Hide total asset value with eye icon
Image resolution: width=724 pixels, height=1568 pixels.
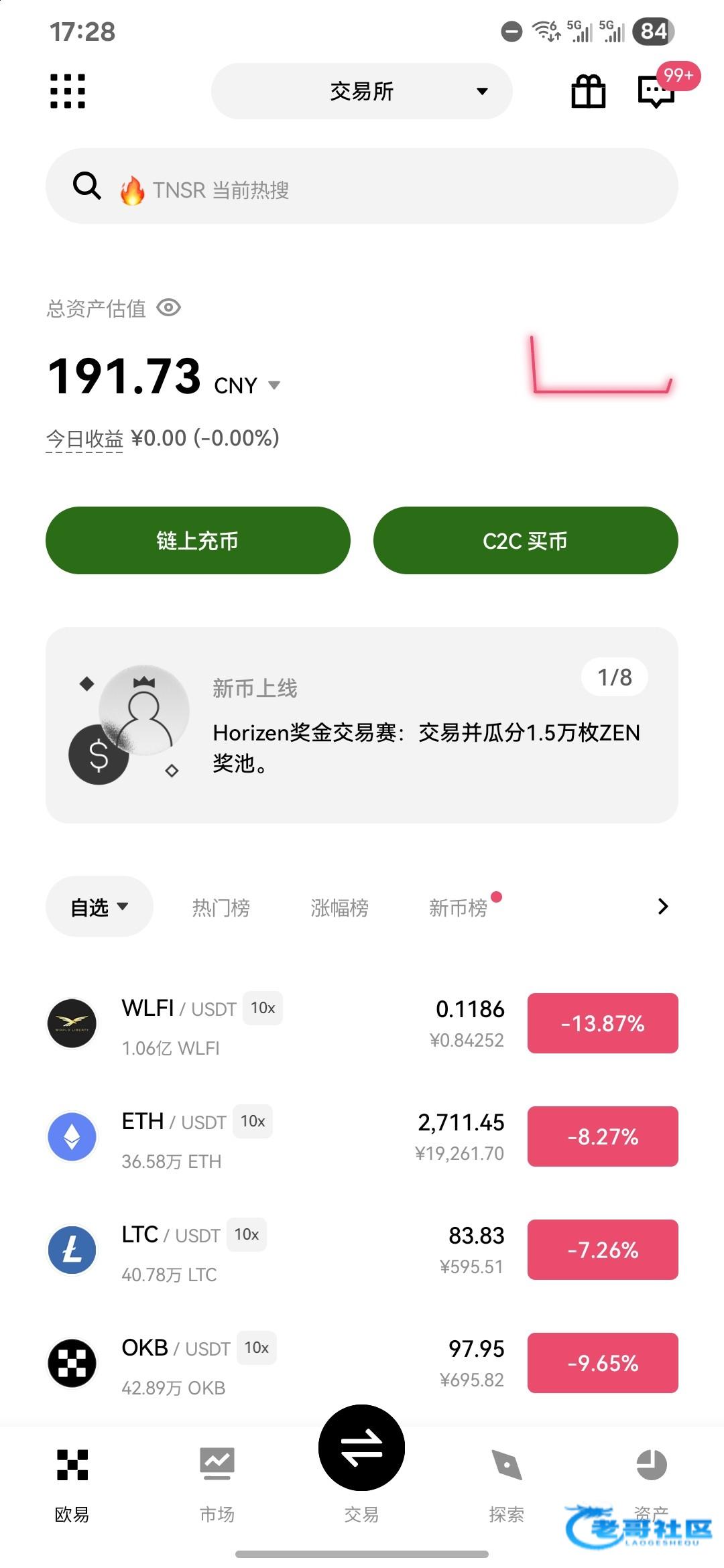[168, 308]
